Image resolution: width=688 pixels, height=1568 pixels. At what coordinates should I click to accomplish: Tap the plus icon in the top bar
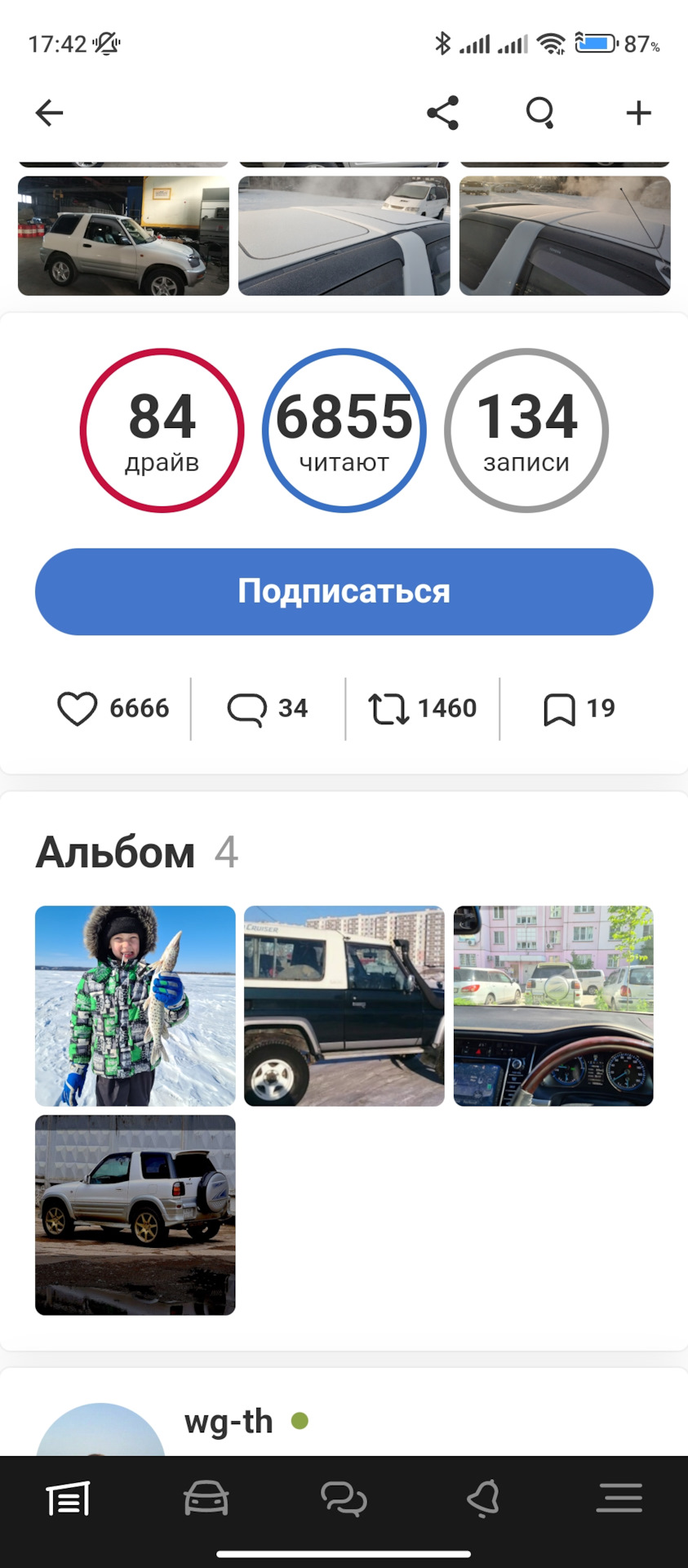[638, 113]
